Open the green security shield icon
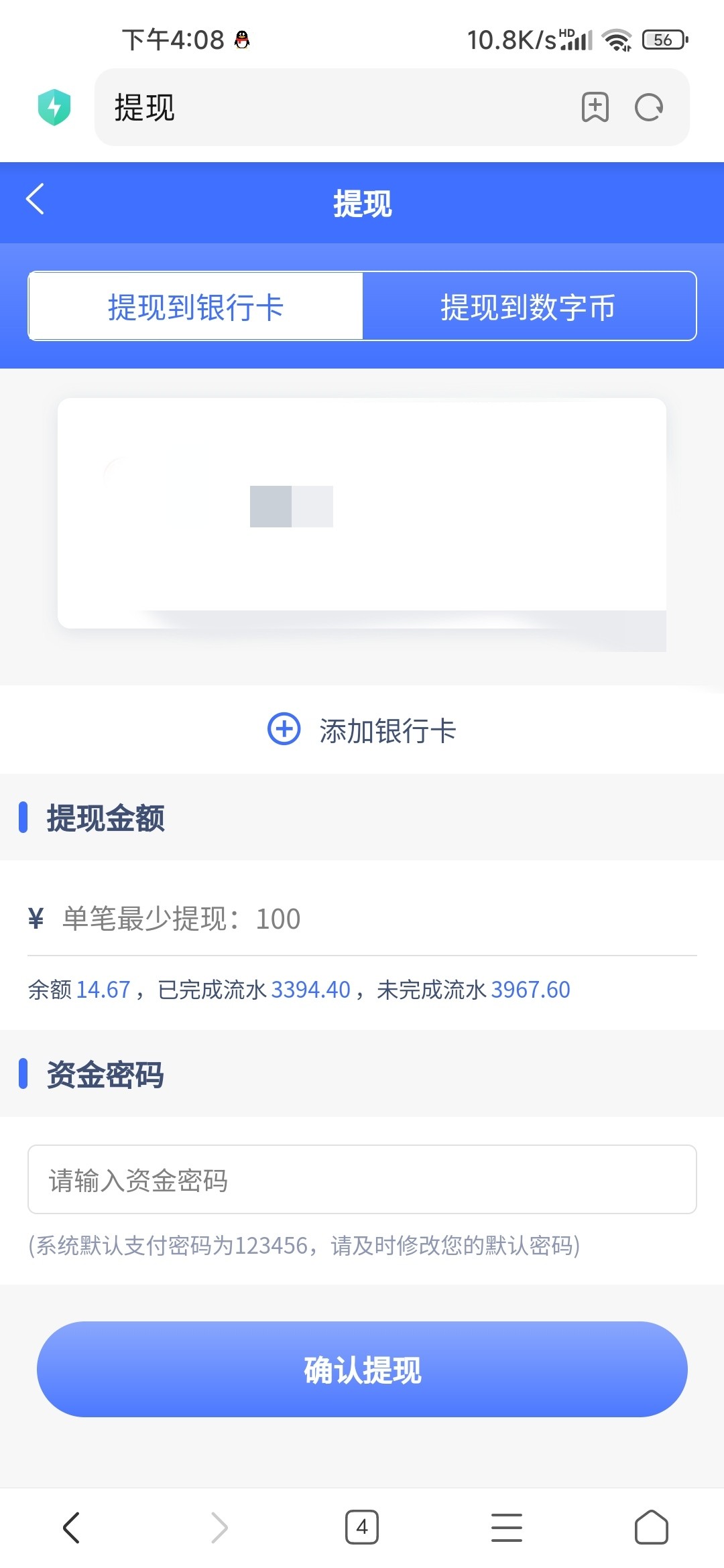The width and height of the screenshot is (724, 1568). click(x=54, y=107)
